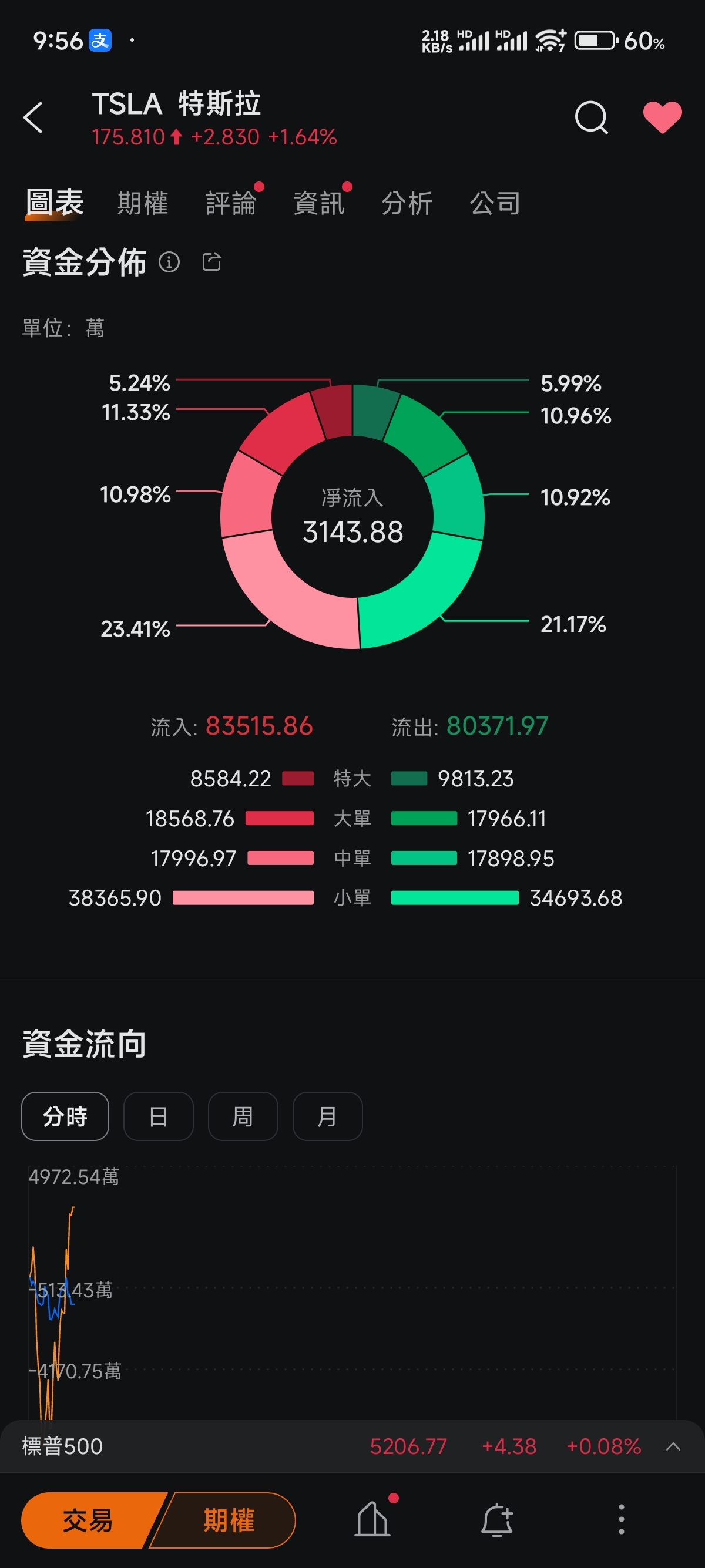Tap the orange 交易 button
The image size is (705, 1568).
pyautogui.click(x=88, y=1520)
